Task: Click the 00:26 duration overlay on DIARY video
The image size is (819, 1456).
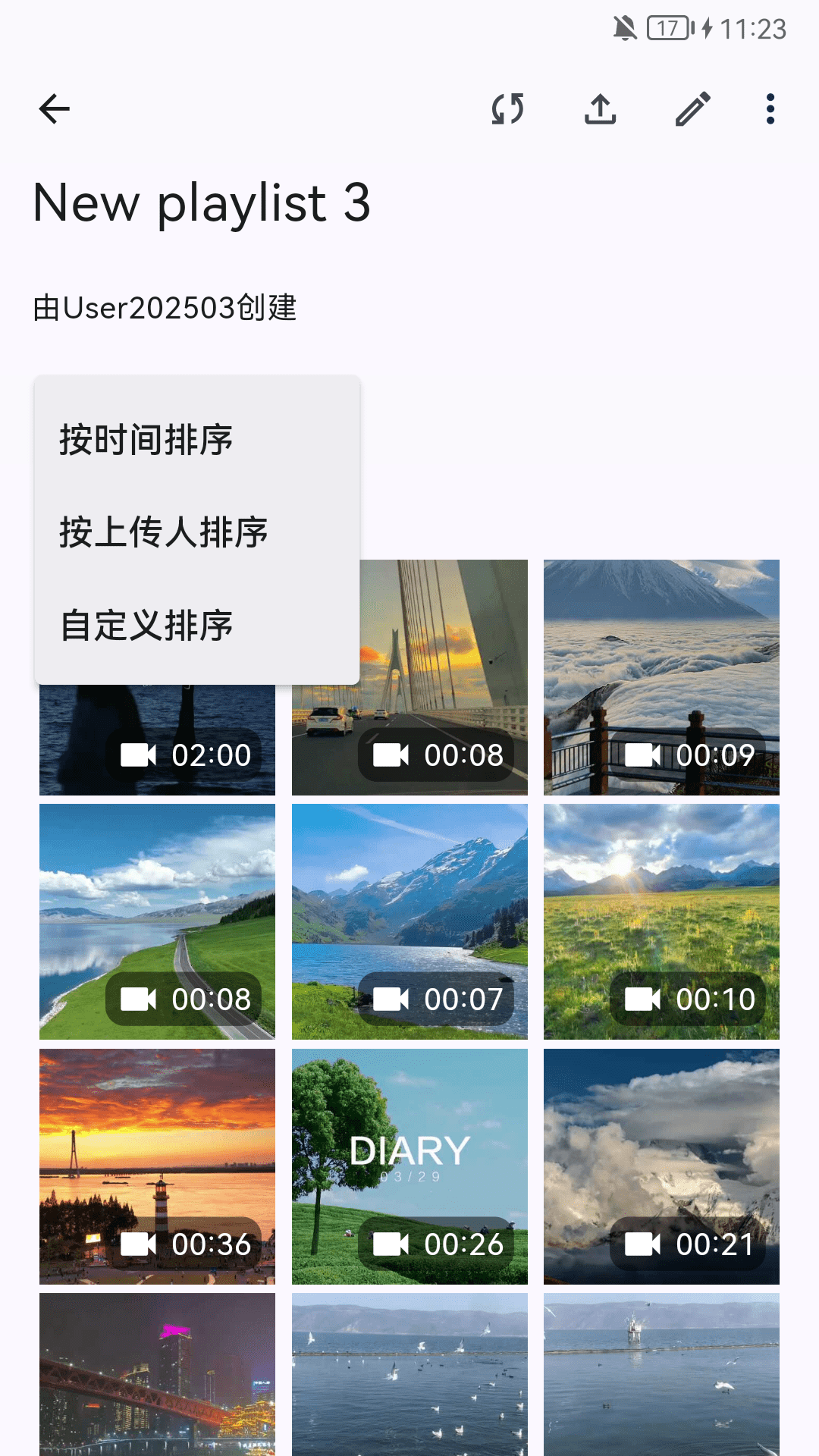Action: point(466,1243)
